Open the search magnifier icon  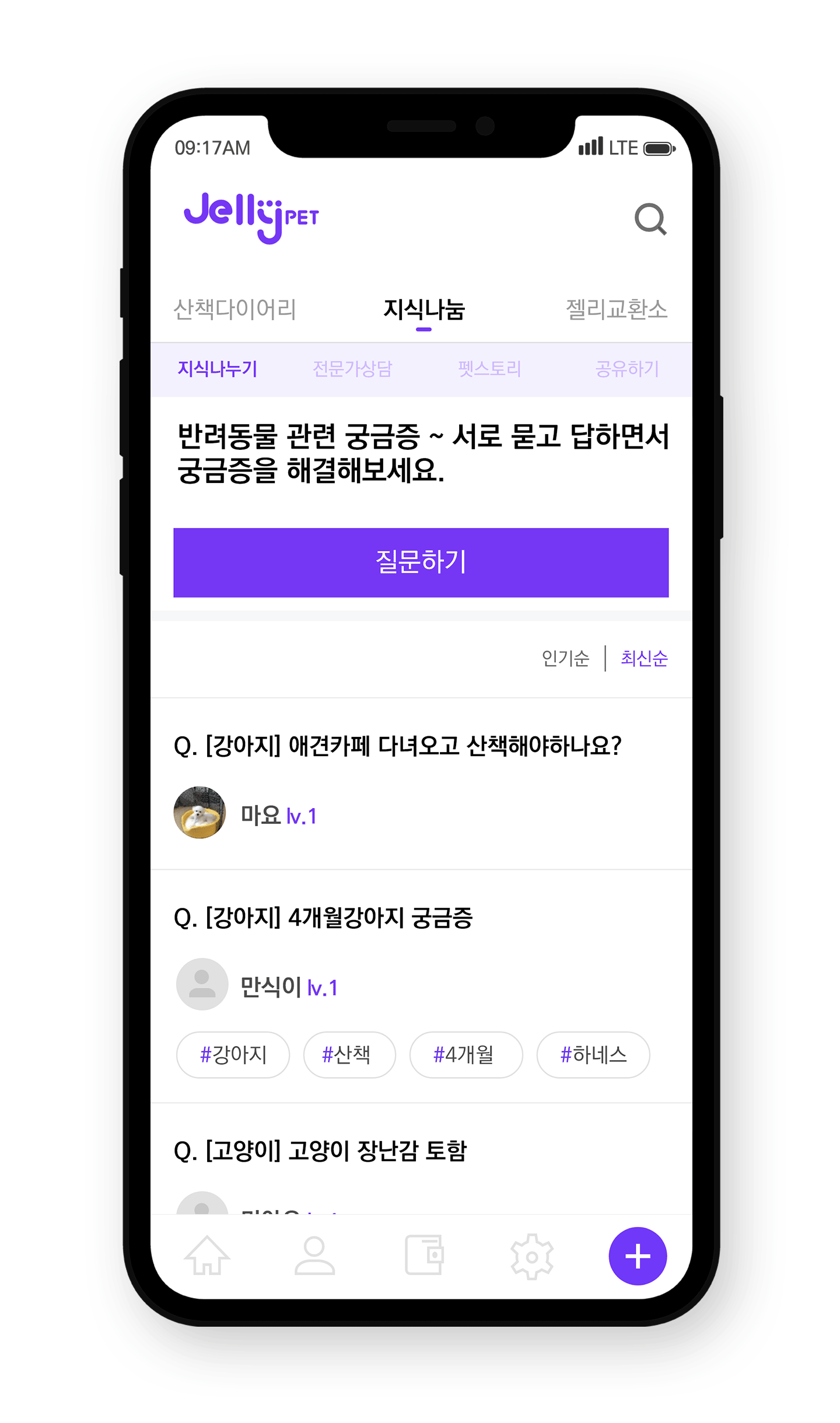coord(650,219)
